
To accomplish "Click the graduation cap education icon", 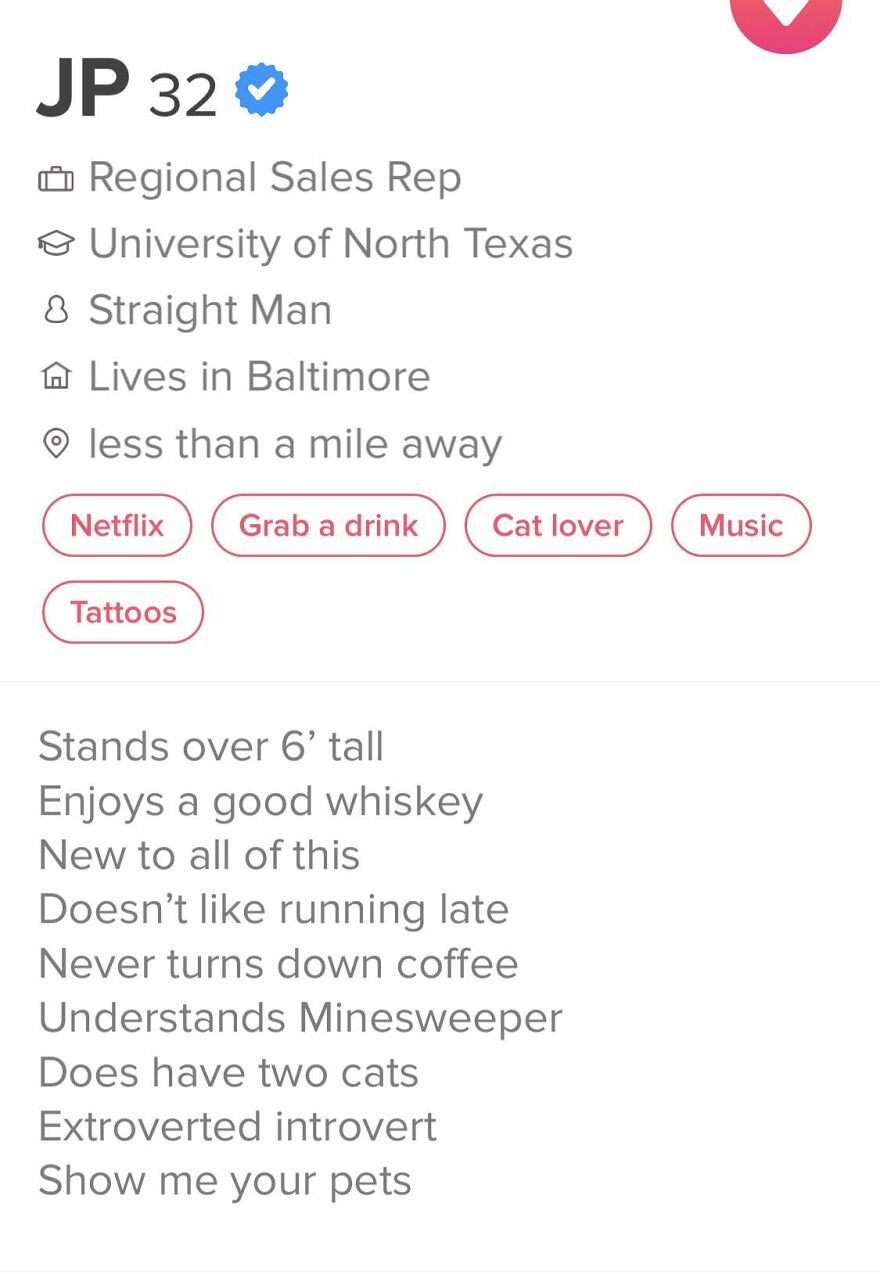I will point(57,244).
